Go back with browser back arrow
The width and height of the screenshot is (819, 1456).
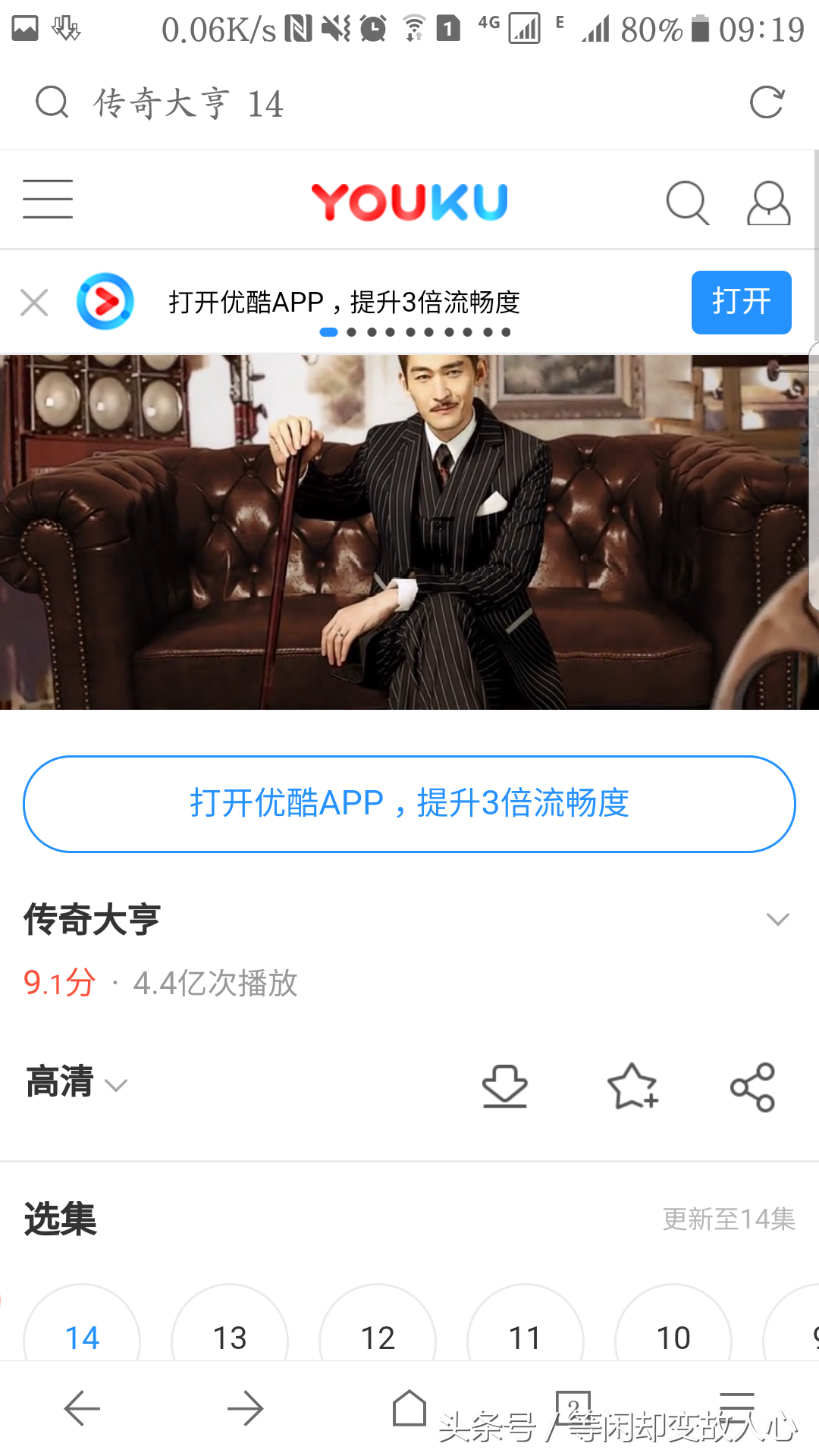(82, 1409)
